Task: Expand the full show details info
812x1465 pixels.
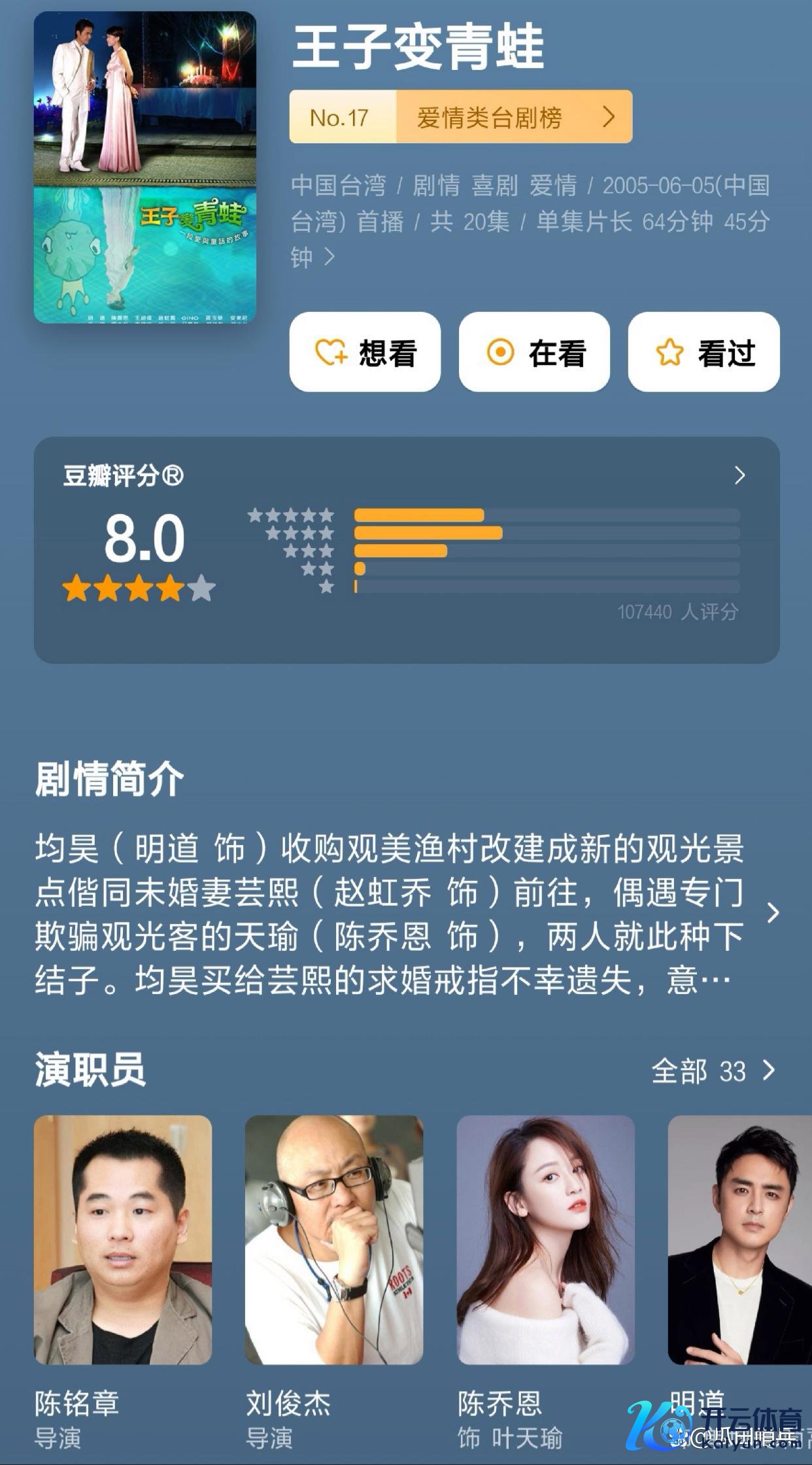Action: [x=330, y=258]
